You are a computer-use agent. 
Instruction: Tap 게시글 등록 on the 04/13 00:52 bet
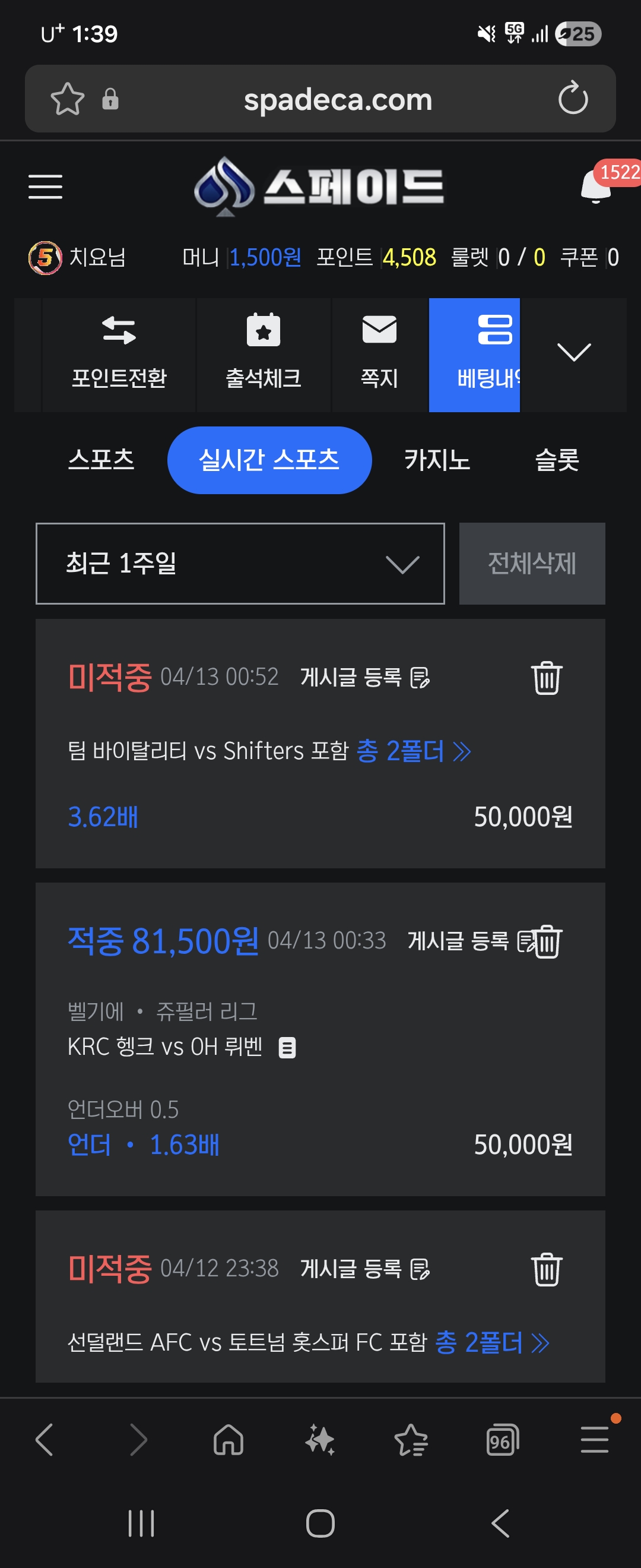[x=365, y=678]
